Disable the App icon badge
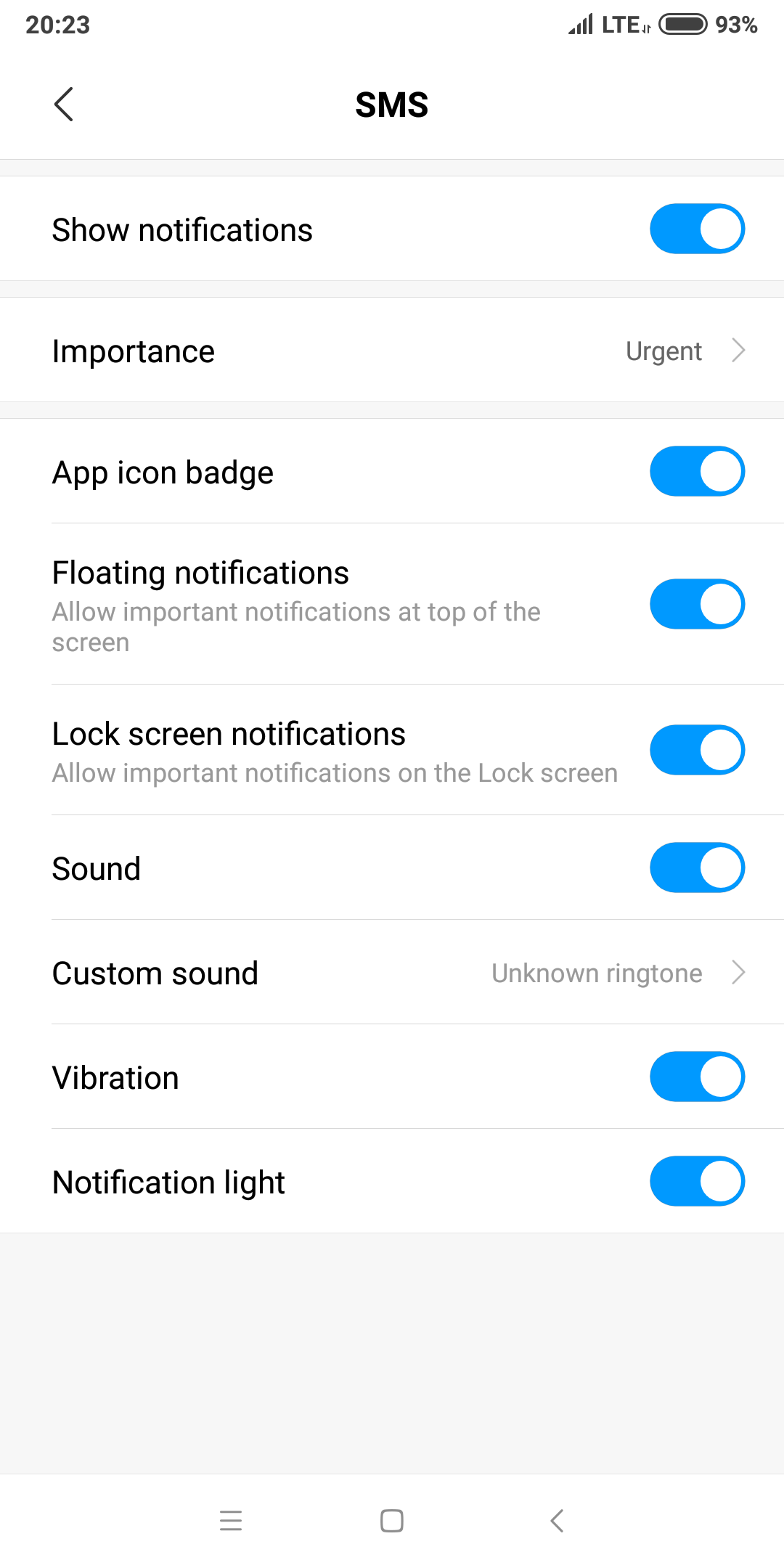Screen dimensions: 784x1568 tap(697, 471)
